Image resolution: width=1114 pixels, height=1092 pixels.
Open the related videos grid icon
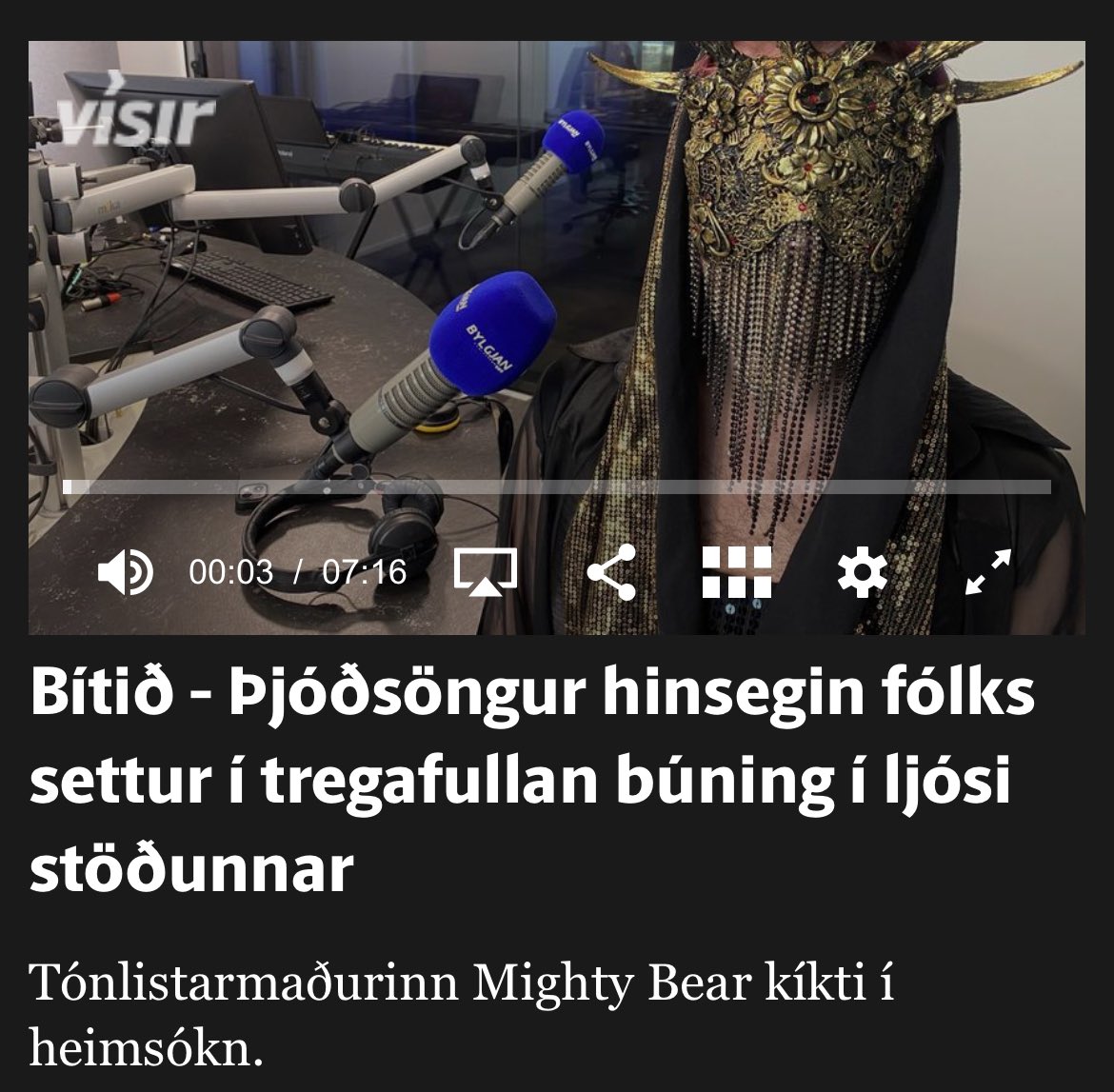coord(737,572)
